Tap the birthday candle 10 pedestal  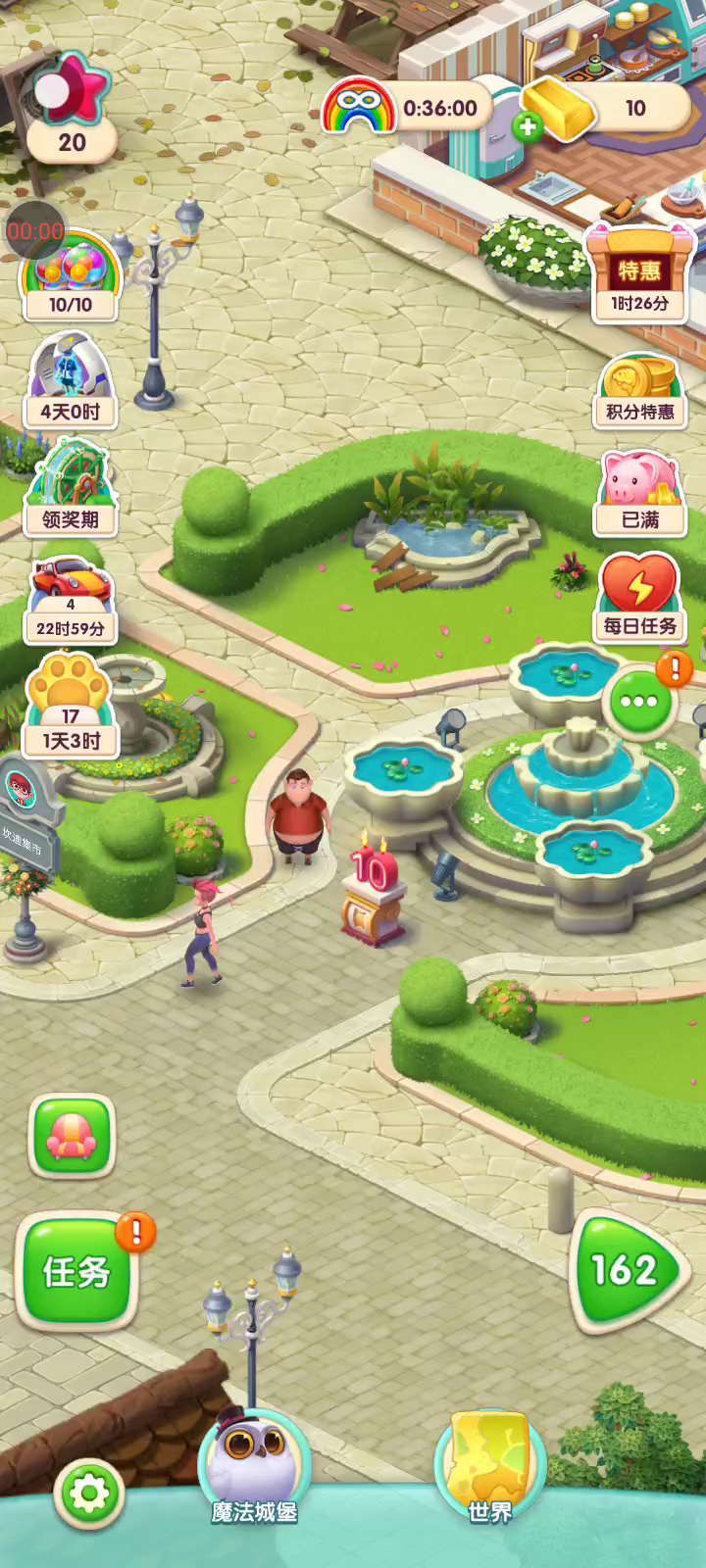point(375,894)
